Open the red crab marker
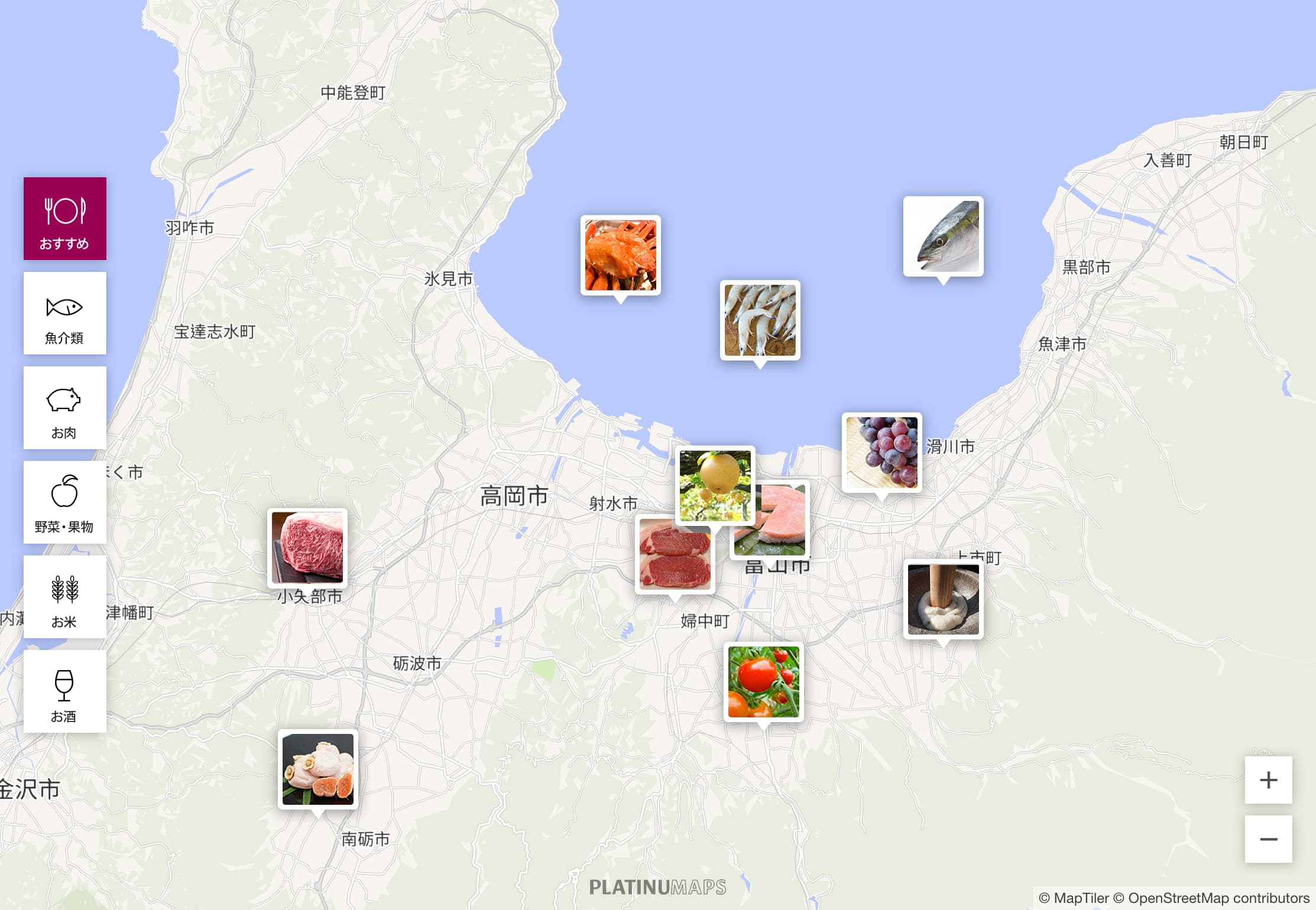This screenshot has height=910, width=1316. [x=620, y=255]
